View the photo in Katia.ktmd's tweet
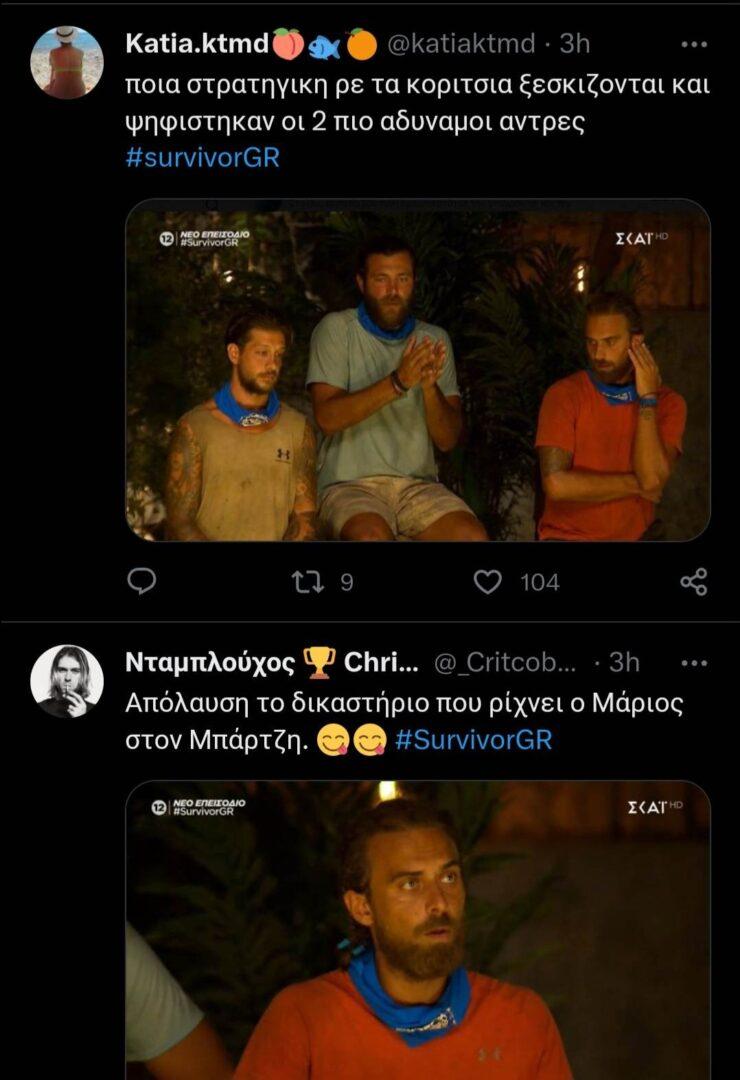The width and height of the screenshot is (740, 1080). coord(417,370)
